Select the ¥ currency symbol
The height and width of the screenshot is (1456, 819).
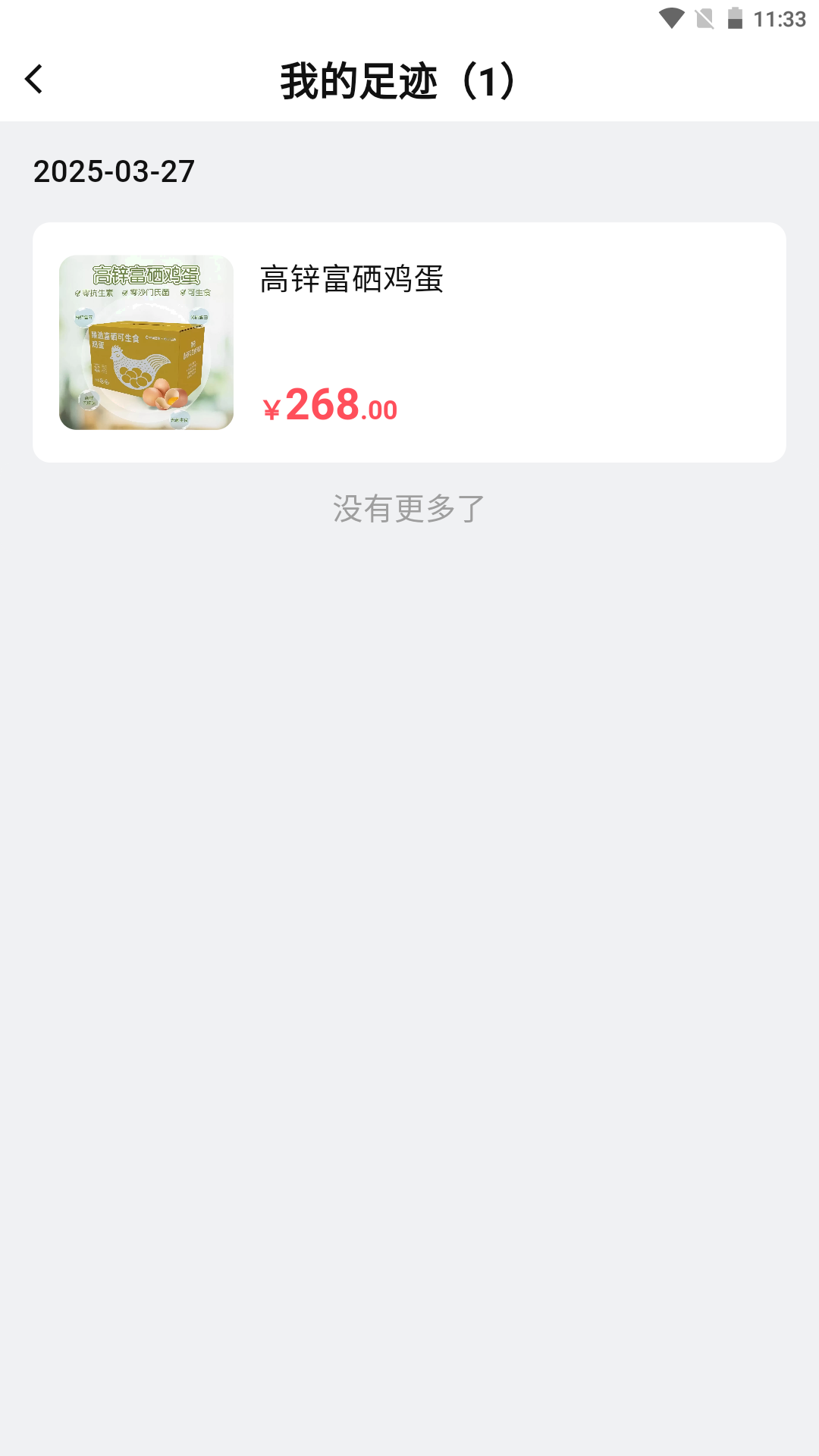point(271,409)
